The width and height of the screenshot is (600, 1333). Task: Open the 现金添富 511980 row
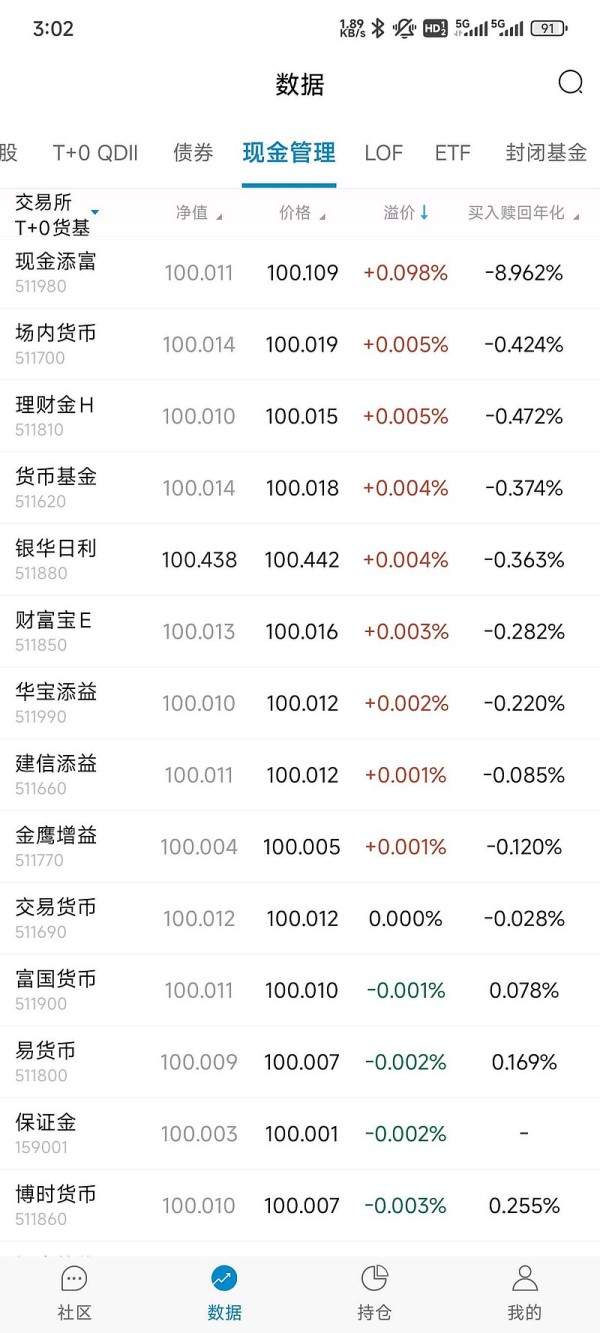[300, 273]
